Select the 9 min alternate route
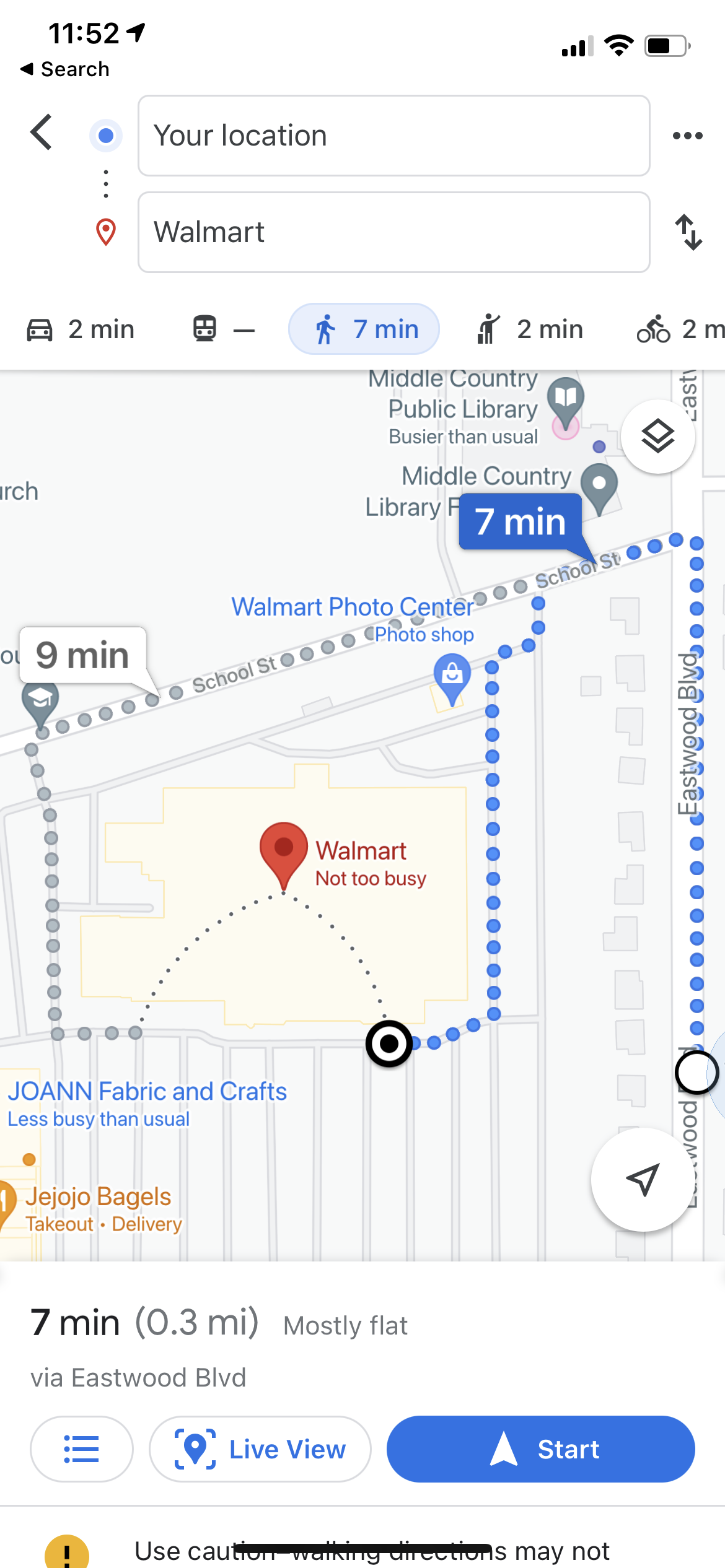Image resolution: width=725 pixels, height=1568 pixels. [83, 656]
